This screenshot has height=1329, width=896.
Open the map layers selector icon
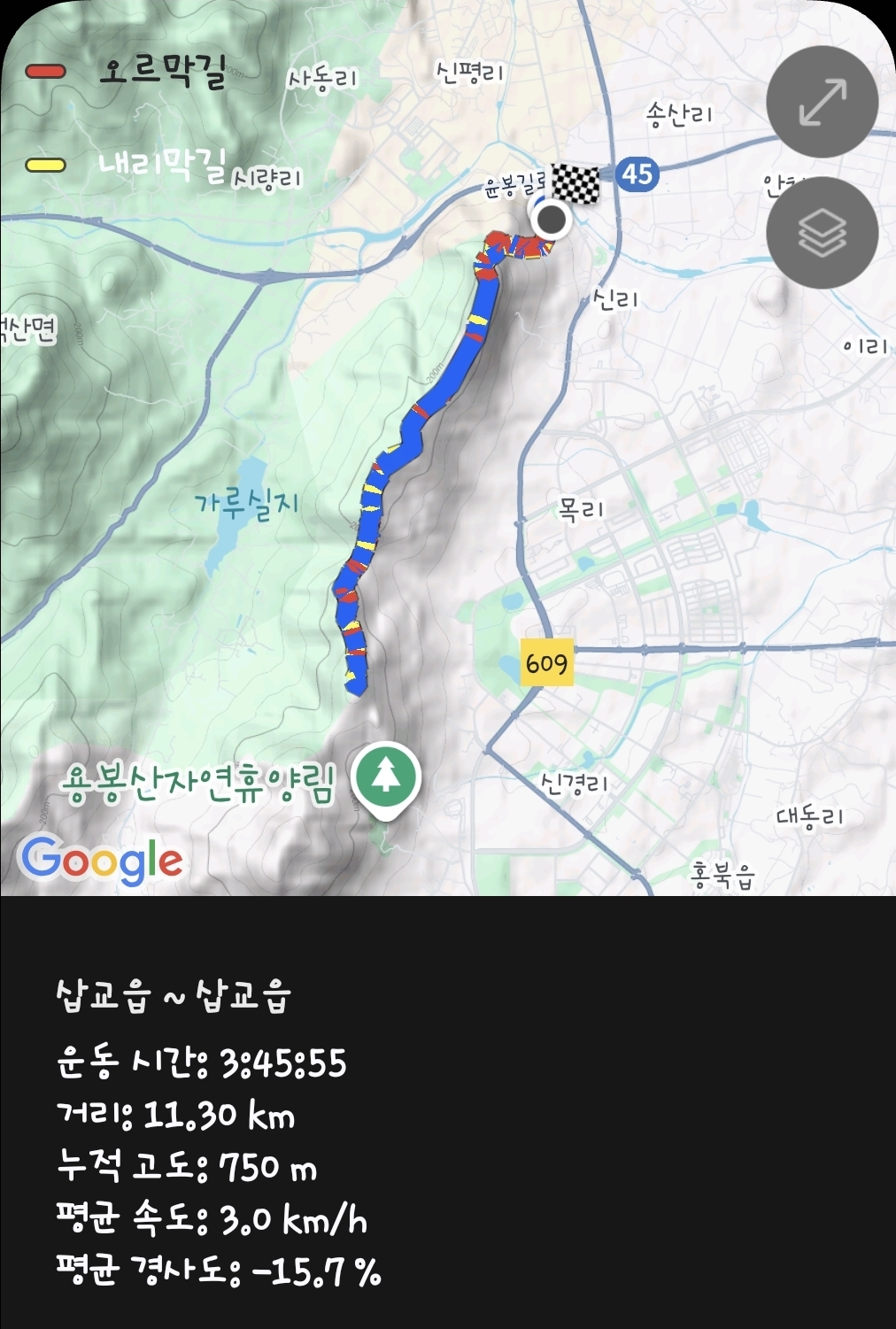pyautogui.click(x=821, y=232)
